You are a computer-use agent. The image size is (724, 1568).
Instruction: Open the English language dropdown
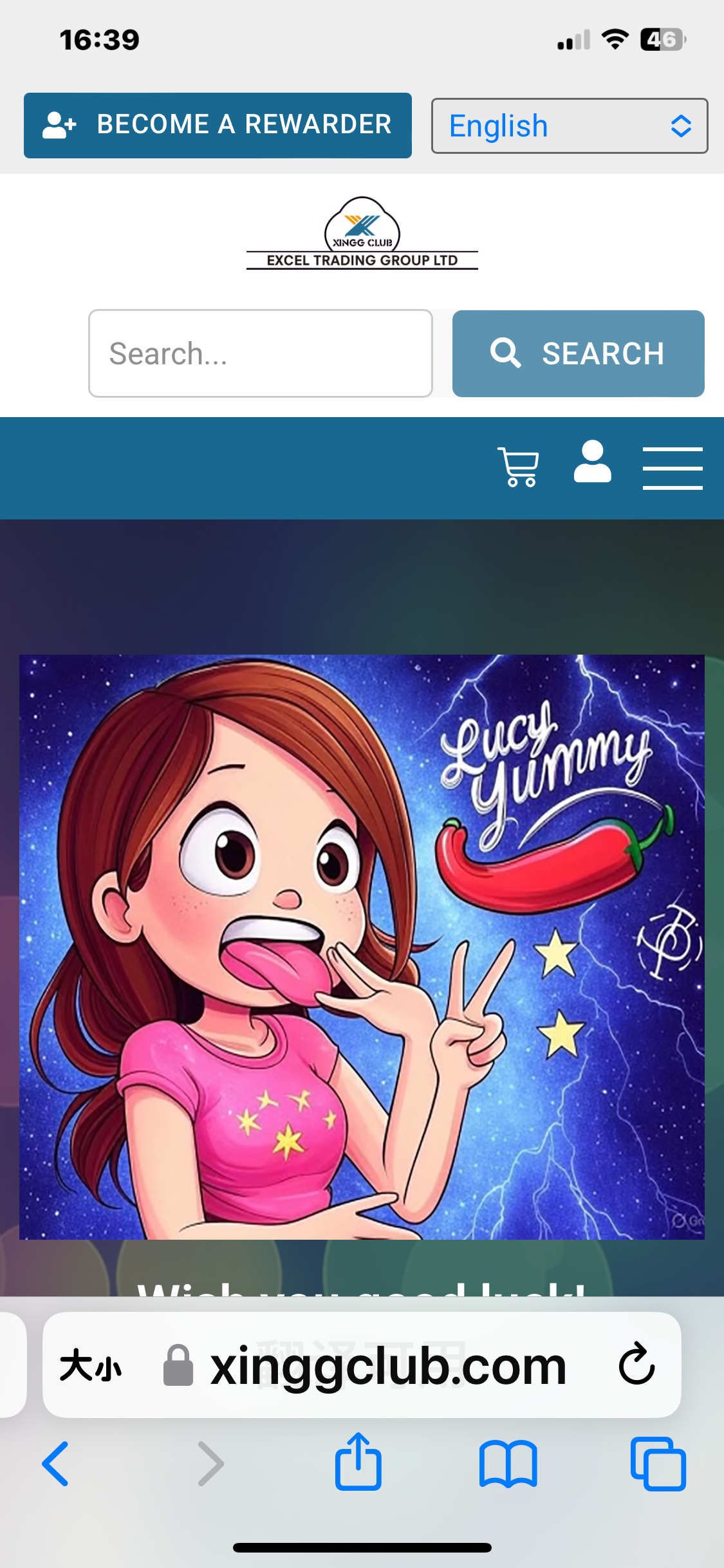[569, 126]
